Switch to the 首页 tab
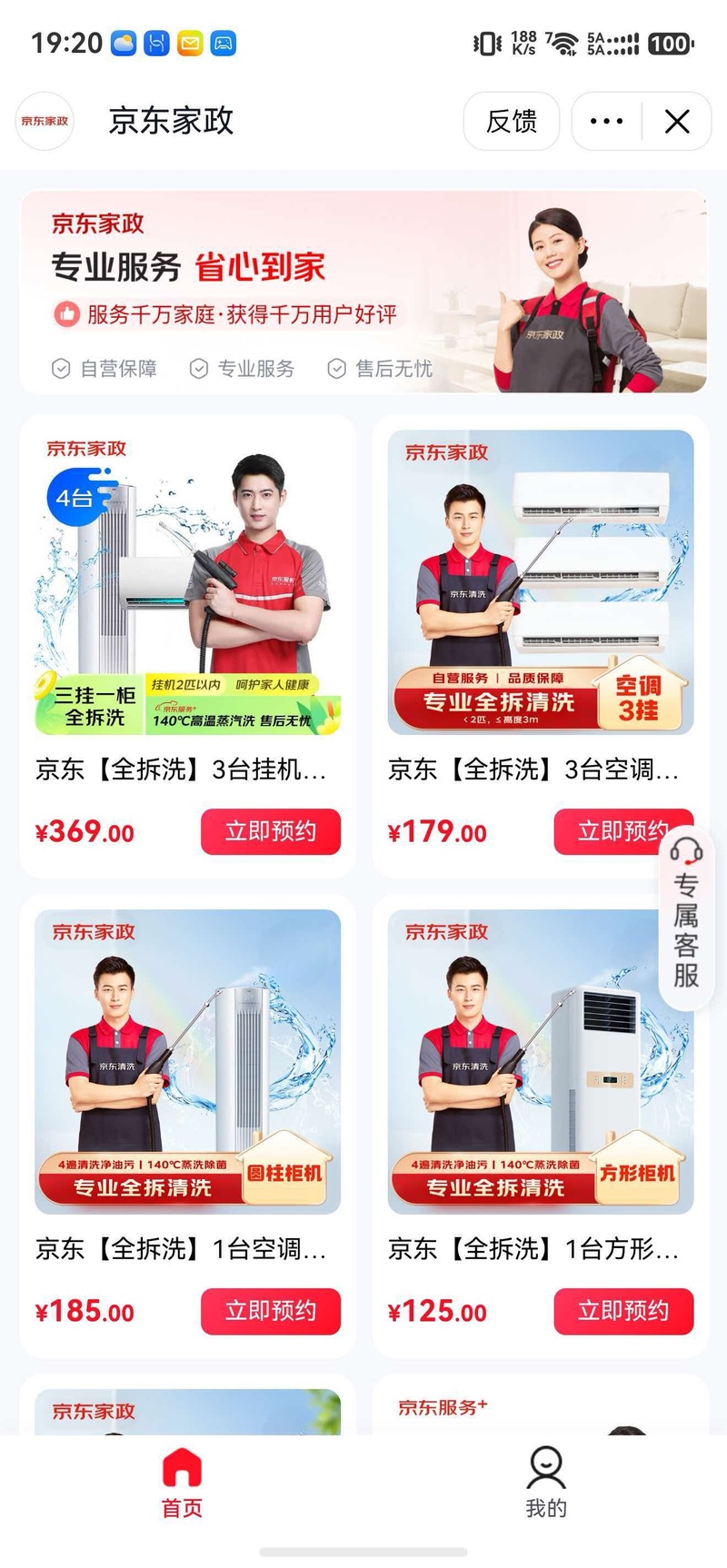Image resolution: width=727 pixels, height=1568 pixels. [x=182, y=1483]
